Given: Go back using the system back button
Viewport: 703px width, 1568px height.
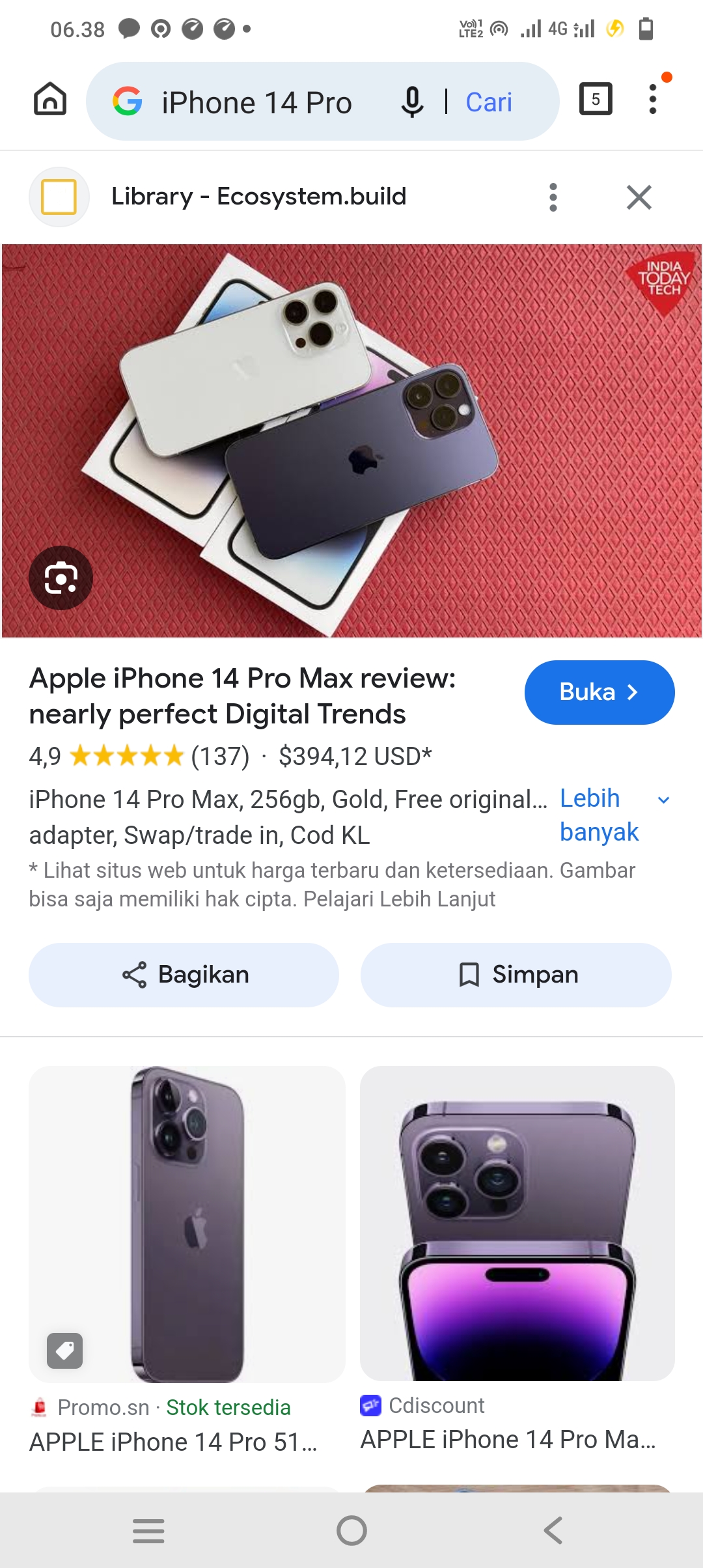Looking at the screenshot, I should point(553,1530).
